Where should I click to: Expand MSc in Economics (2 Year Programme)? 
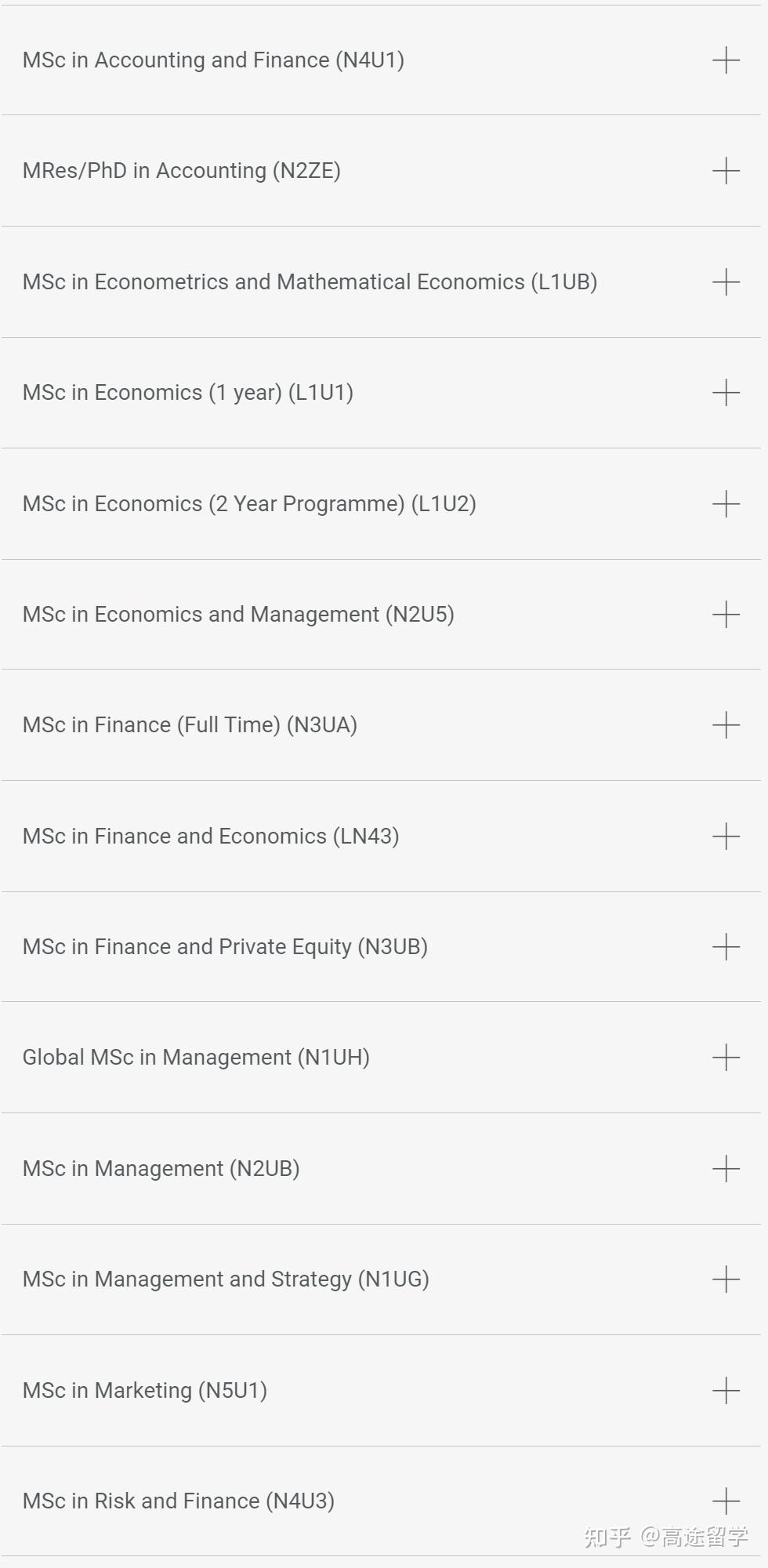726,504
